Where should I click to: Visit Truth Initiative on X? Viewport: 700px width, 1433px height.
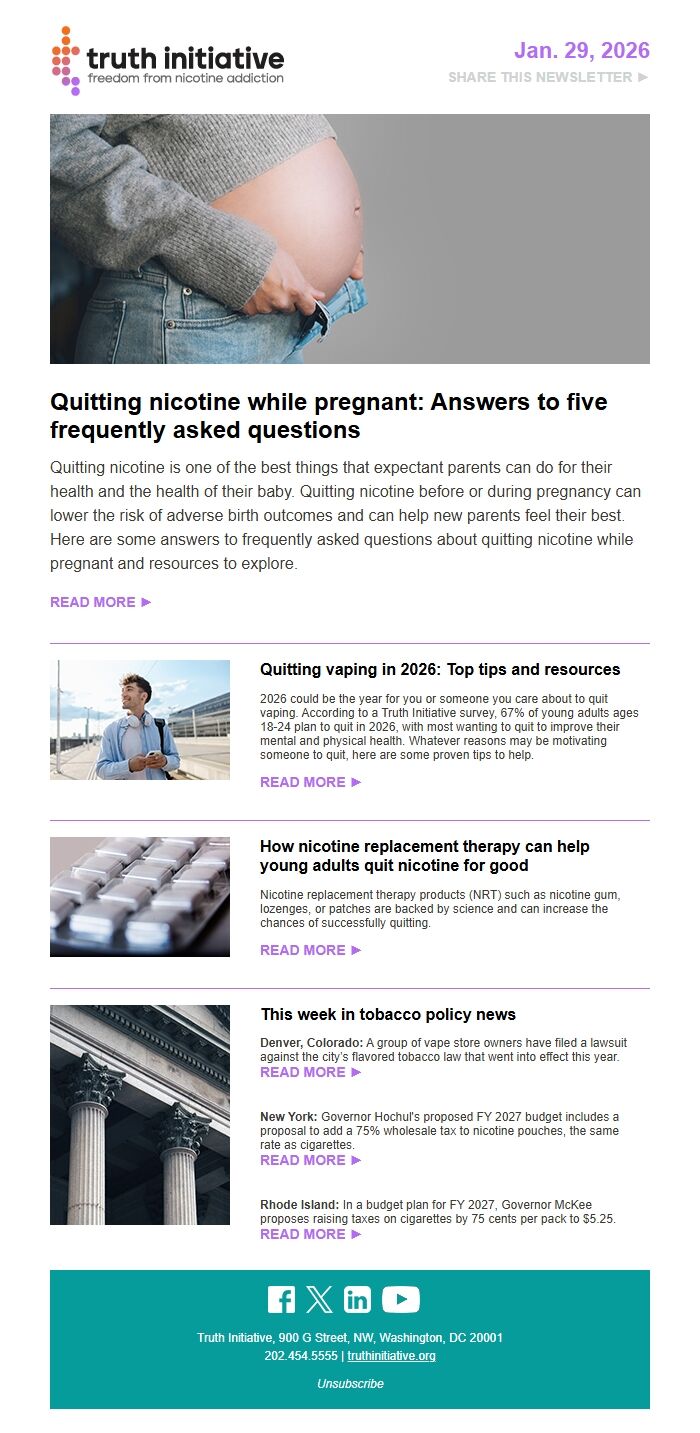click(x=319, y=1299)
